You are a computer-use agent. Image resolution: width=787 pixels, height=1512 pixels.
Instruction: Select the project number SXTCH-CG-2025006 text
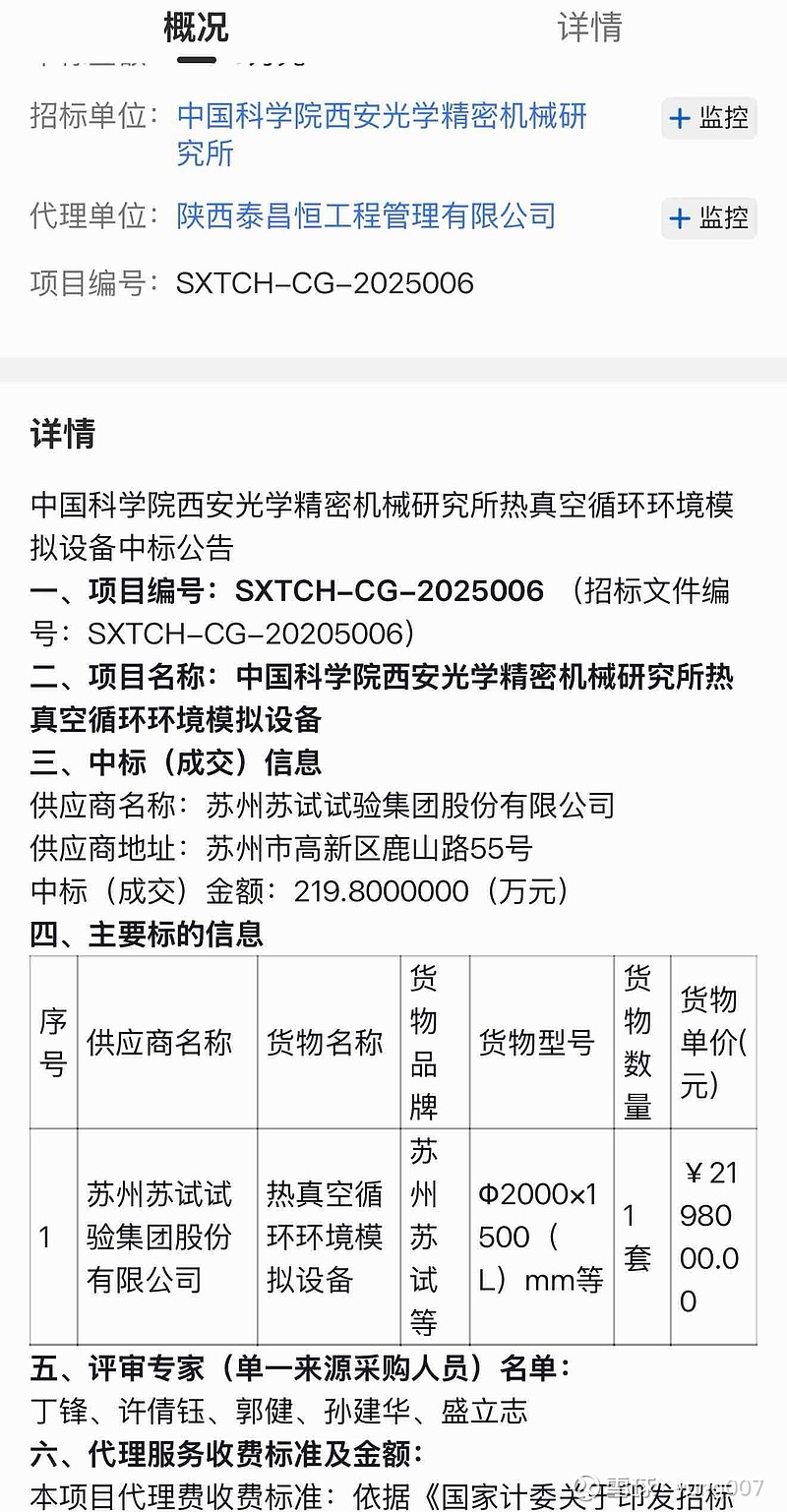coord(325,284)
